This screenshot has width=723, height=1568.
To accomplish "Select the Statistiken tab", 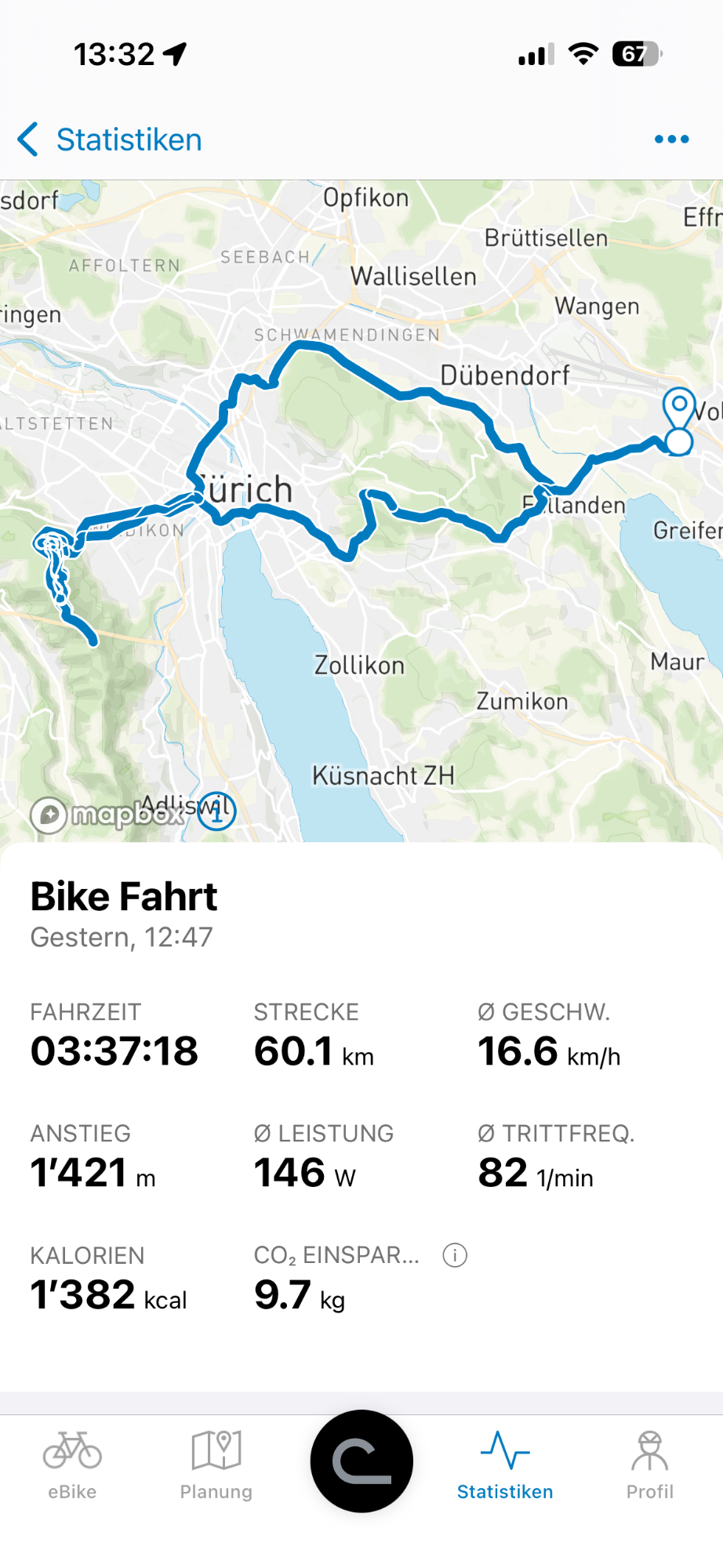I will point(505,1465).
